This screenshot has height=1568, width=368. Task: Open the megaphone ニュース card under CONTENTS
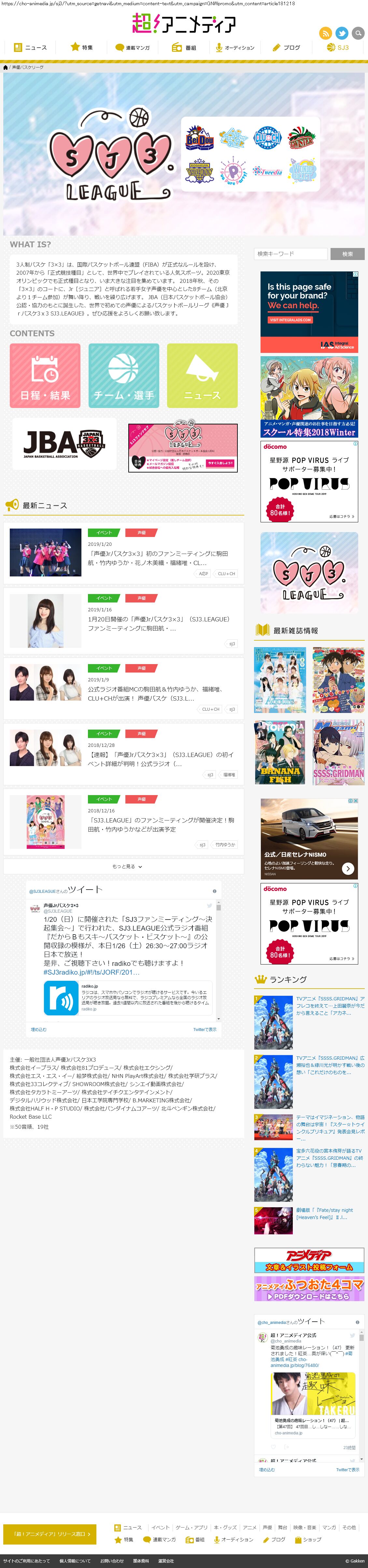click(x=202, y=376)
